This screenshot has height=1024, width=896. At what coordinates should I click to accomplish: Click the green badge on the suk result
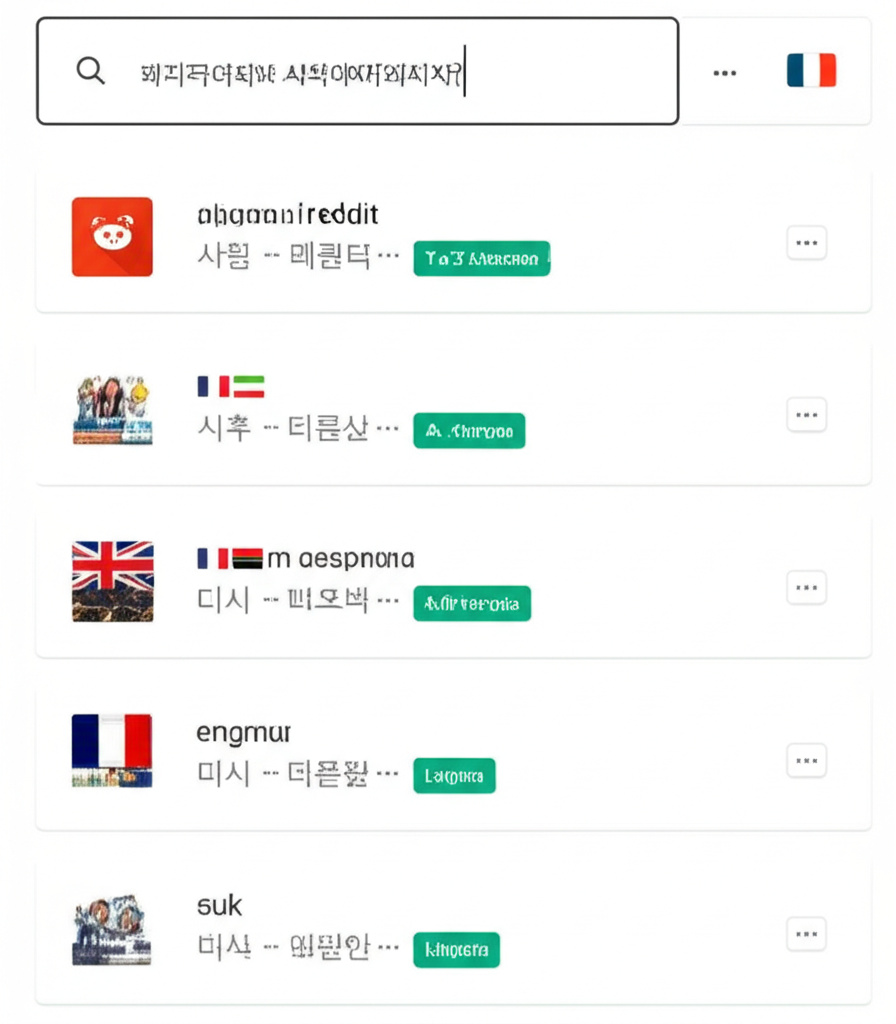[456, 950]
